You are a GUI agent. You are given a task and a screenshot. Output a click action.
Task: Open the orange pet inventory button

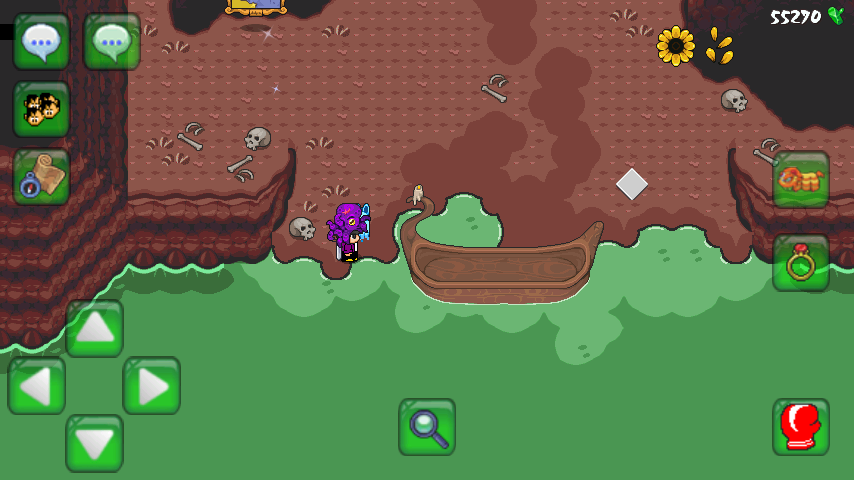coord(801,180)
